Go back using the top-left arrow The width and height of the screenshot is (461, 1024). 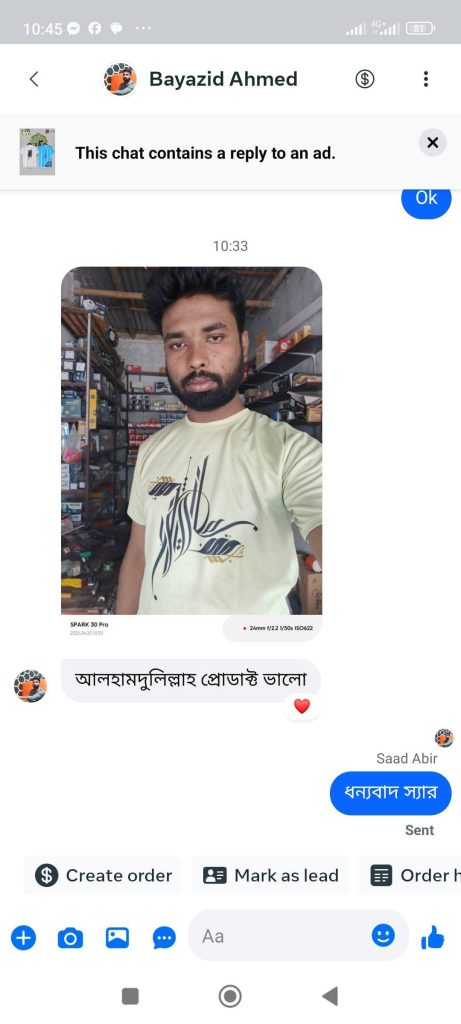click(x=34, y=79)
